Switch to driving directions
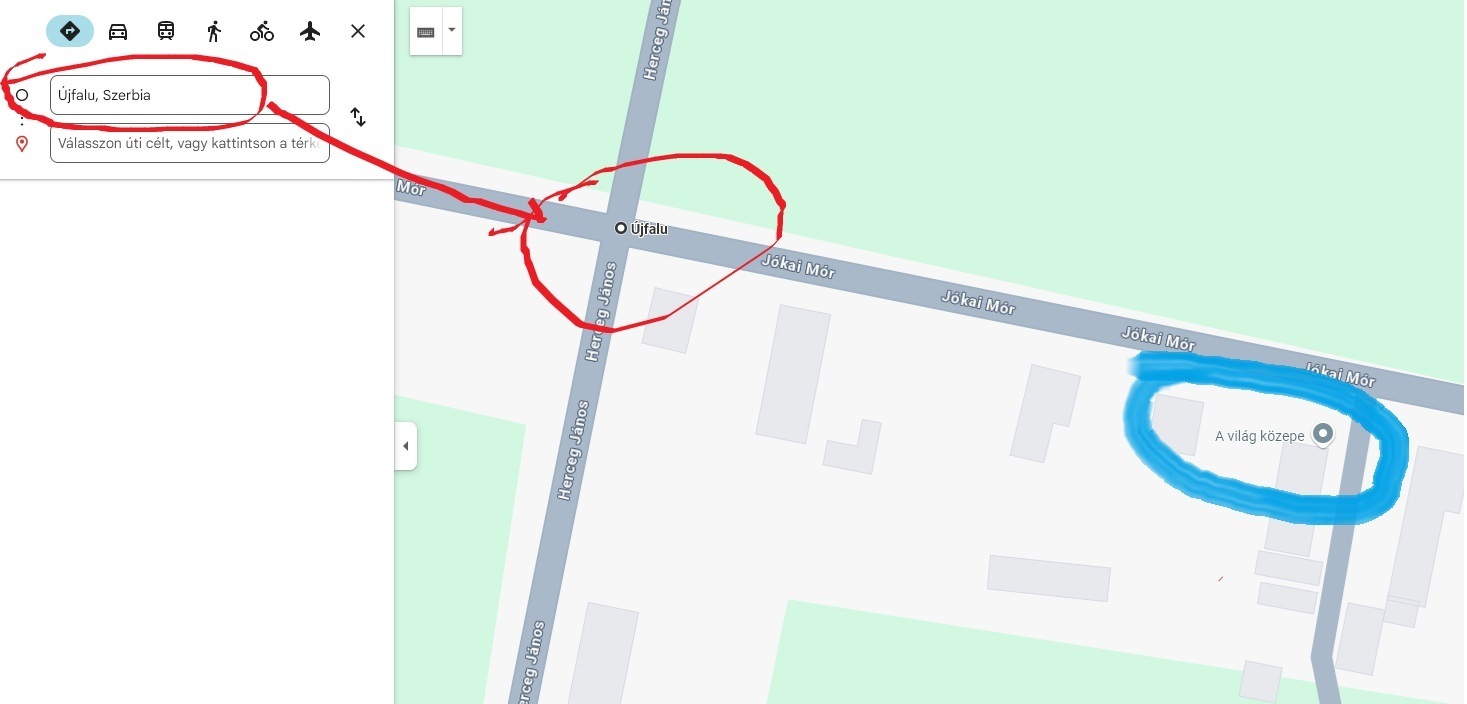This screenshot has height=704, width=1467. pos(118,31)
